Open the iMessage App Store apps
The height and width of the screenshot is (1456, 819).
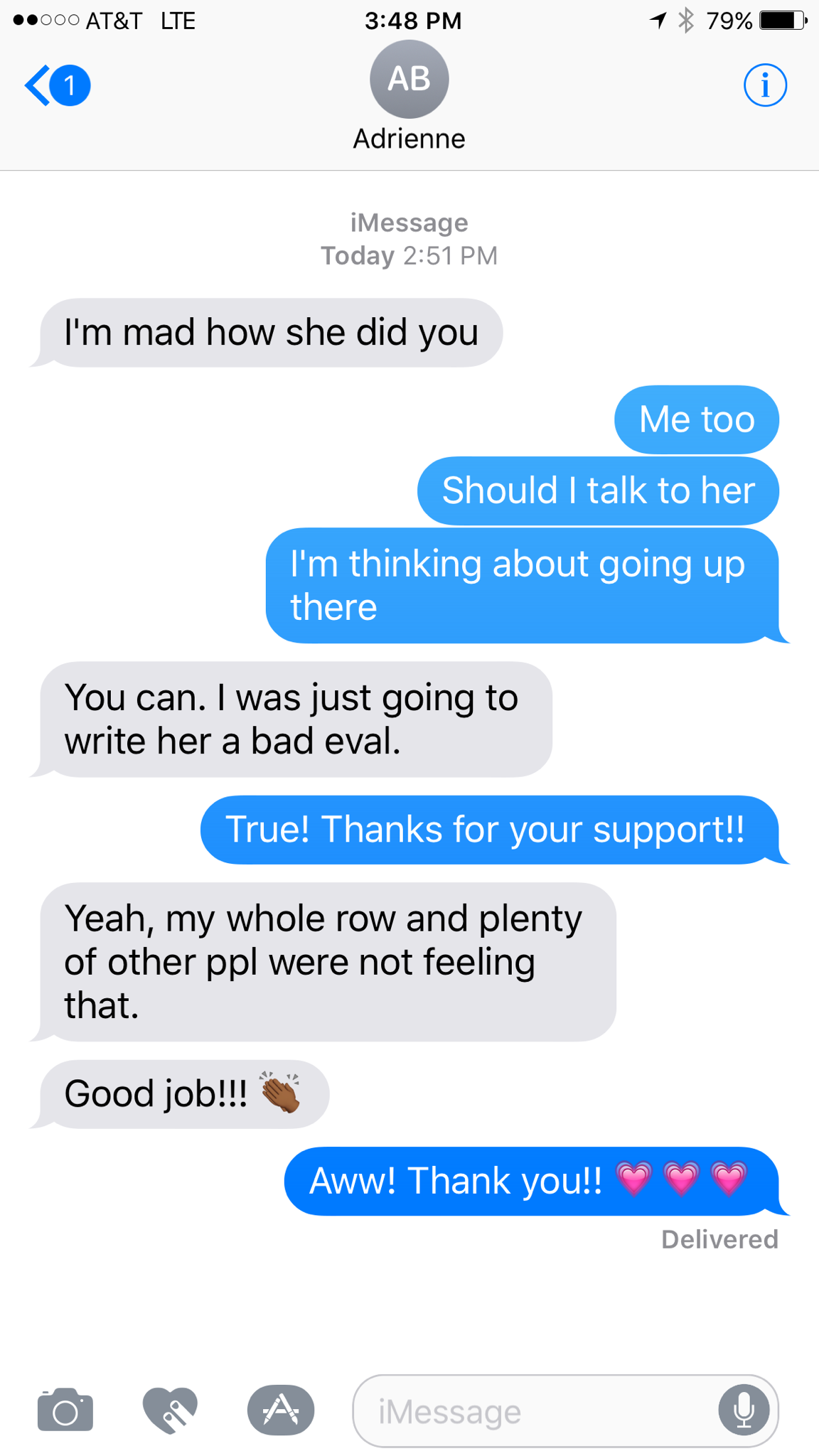click(281, 1410)
